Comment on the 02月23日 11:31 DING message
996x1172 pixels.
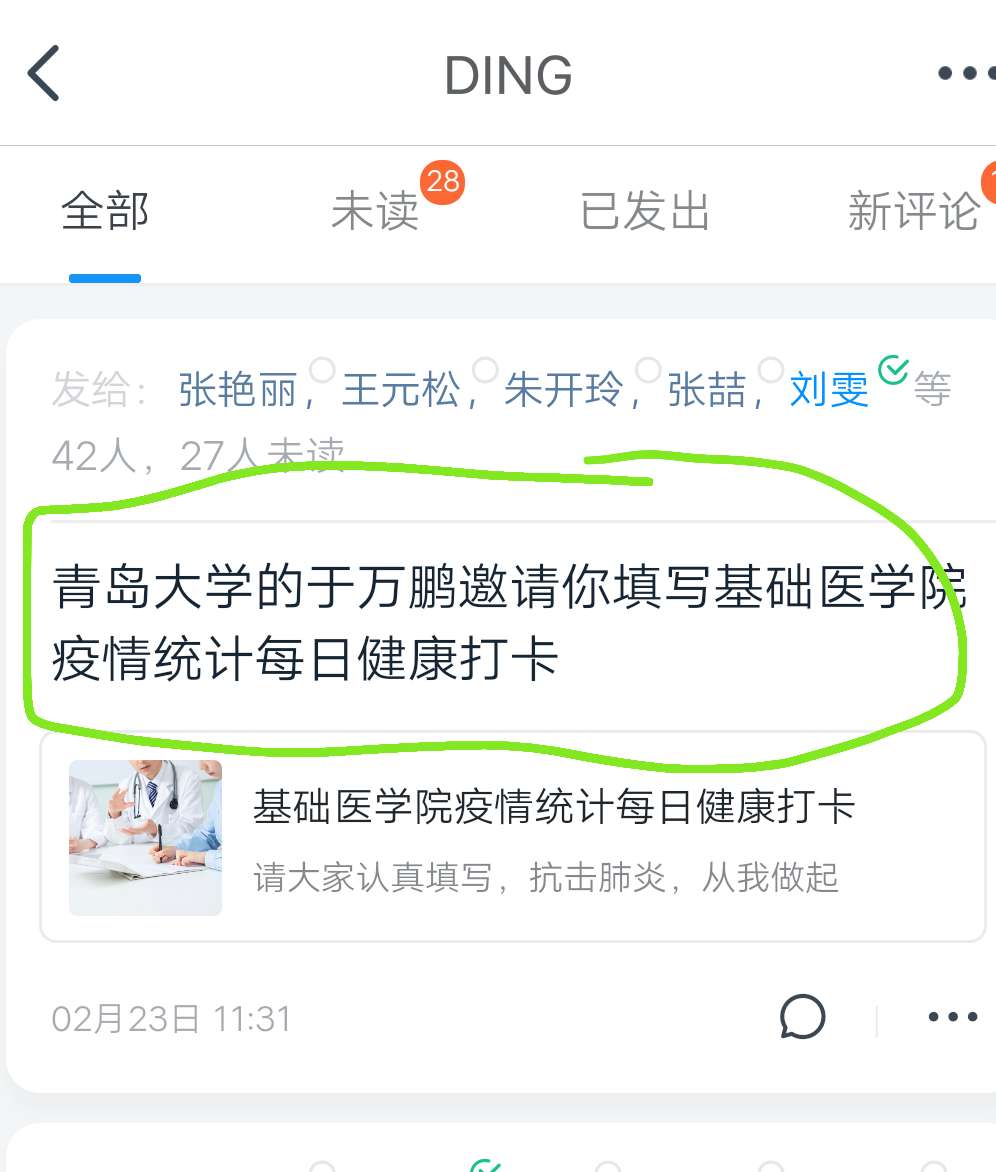(x=802, y=1018)
